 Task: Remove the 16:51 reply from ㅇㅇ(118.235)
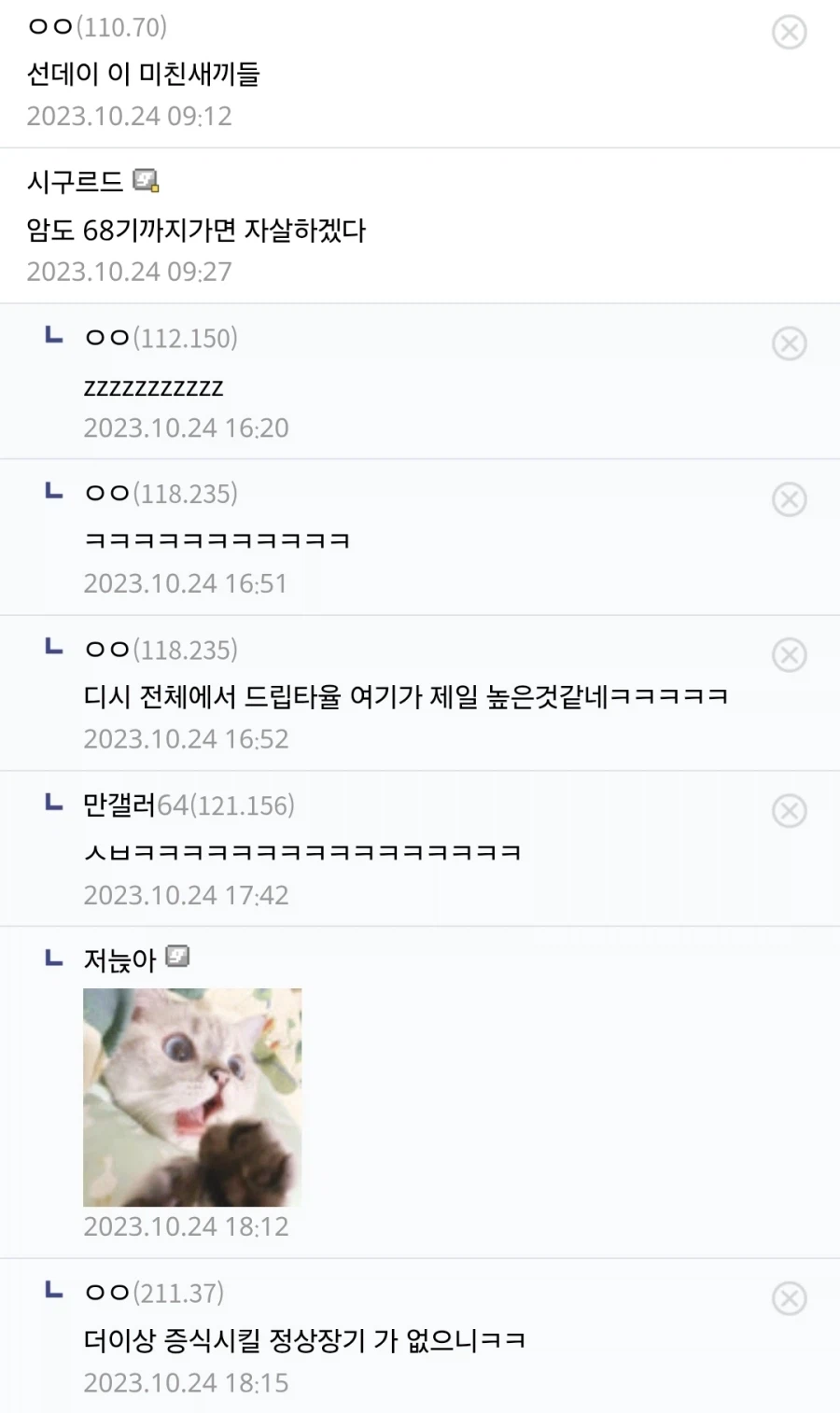click(x=789, y=499)
